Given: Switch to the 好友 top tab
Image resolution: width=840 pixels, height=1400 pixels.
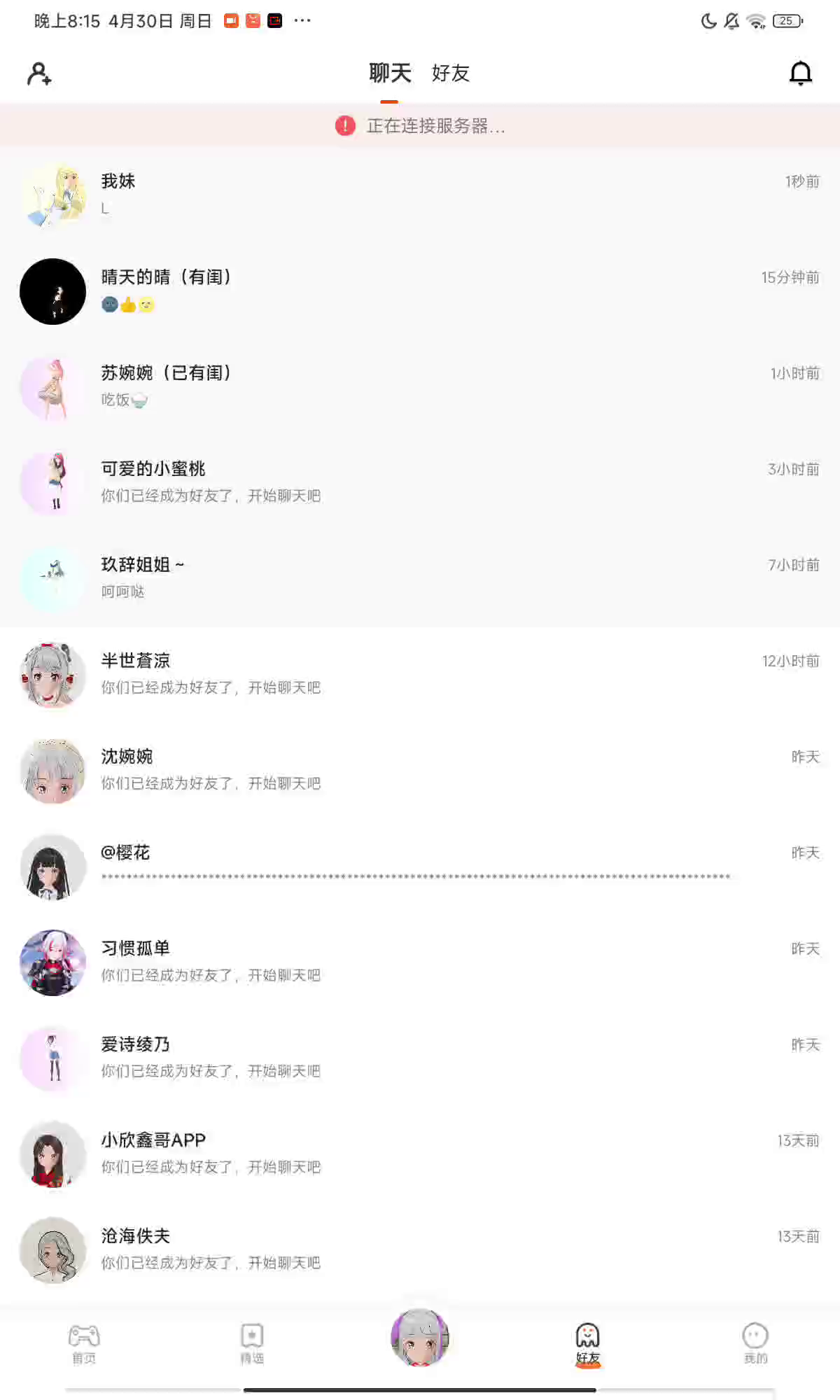Looking at the screenshot, I should (450, 73).
